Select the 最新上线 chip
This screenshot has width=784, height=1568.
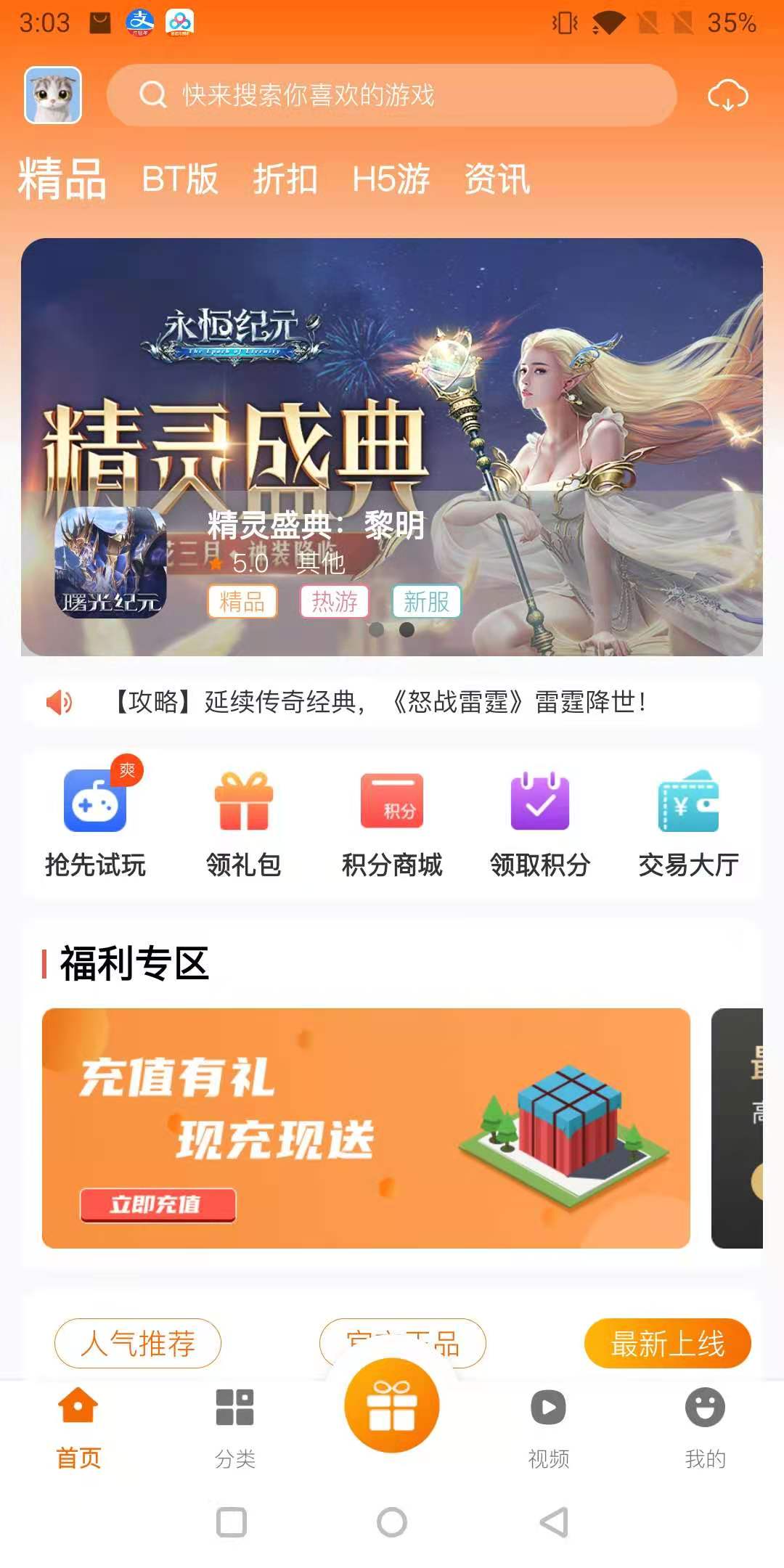click(x=668, y=1343)
